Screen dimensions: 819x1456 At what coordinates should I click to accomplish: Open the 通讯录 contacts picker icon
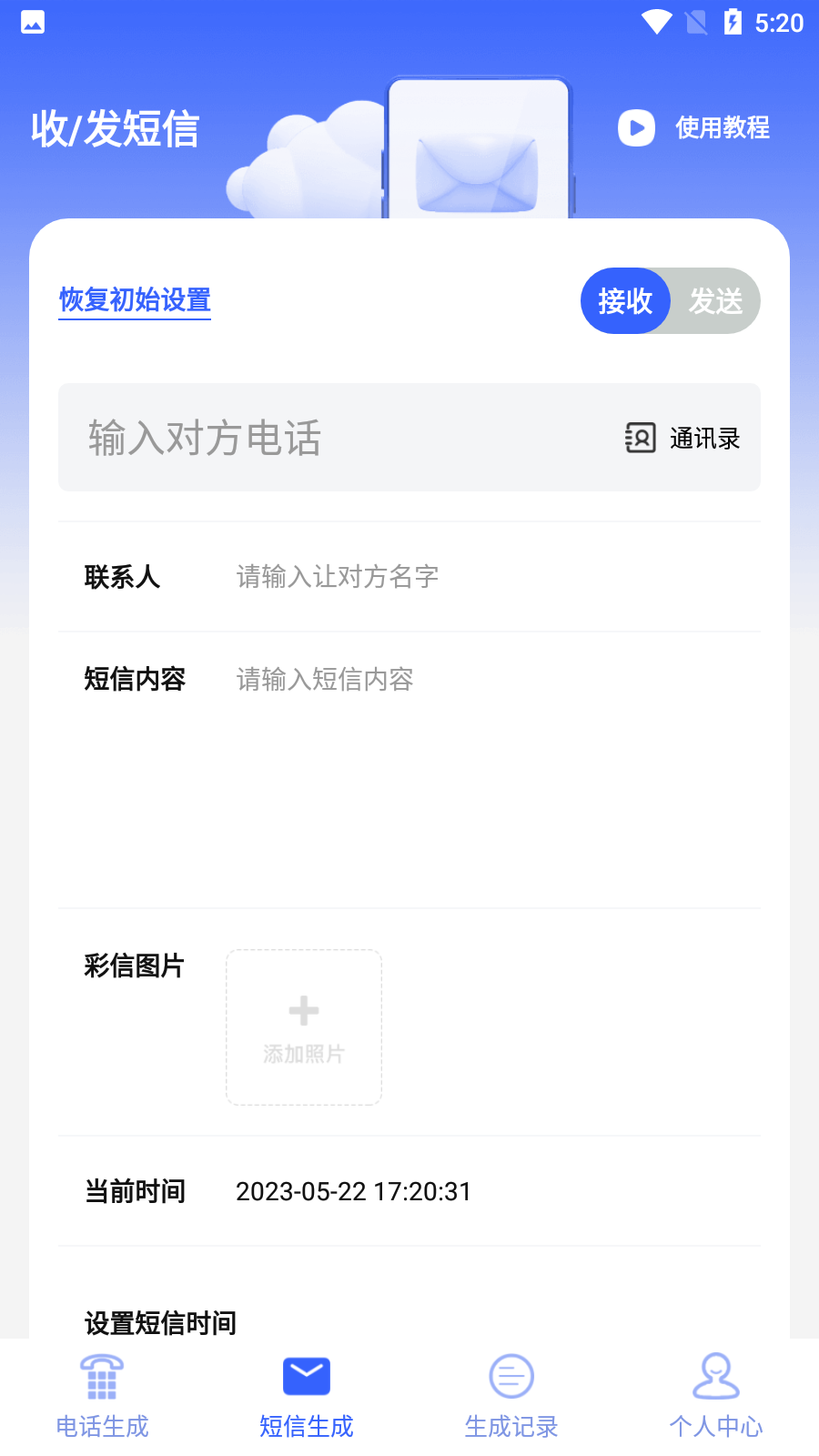click(x=641, y=438)
